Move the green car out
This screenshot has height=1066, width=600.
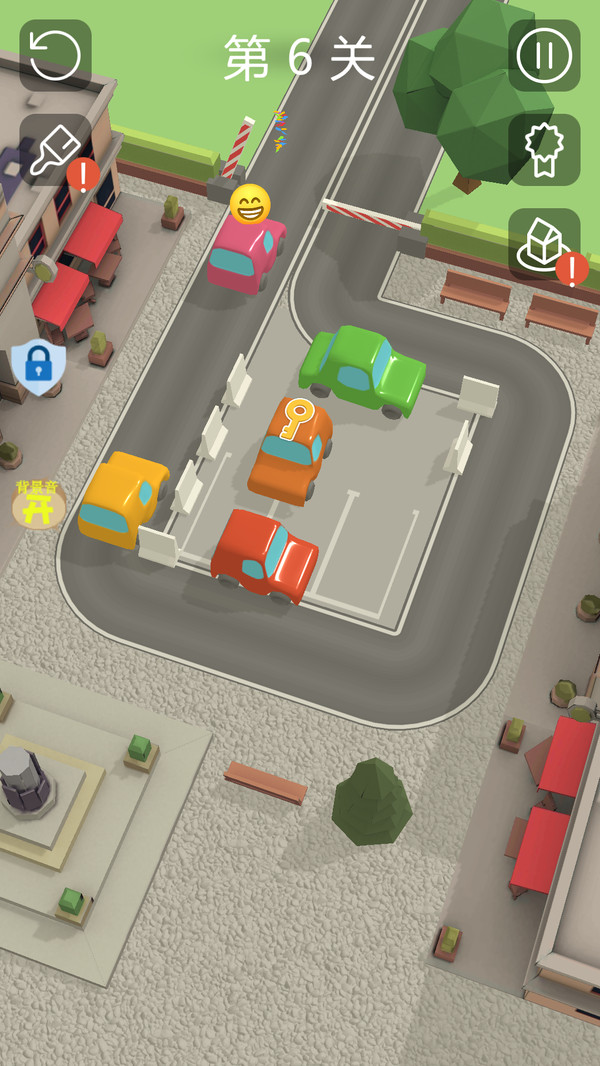pyautogui.click(x=362, y=369)
